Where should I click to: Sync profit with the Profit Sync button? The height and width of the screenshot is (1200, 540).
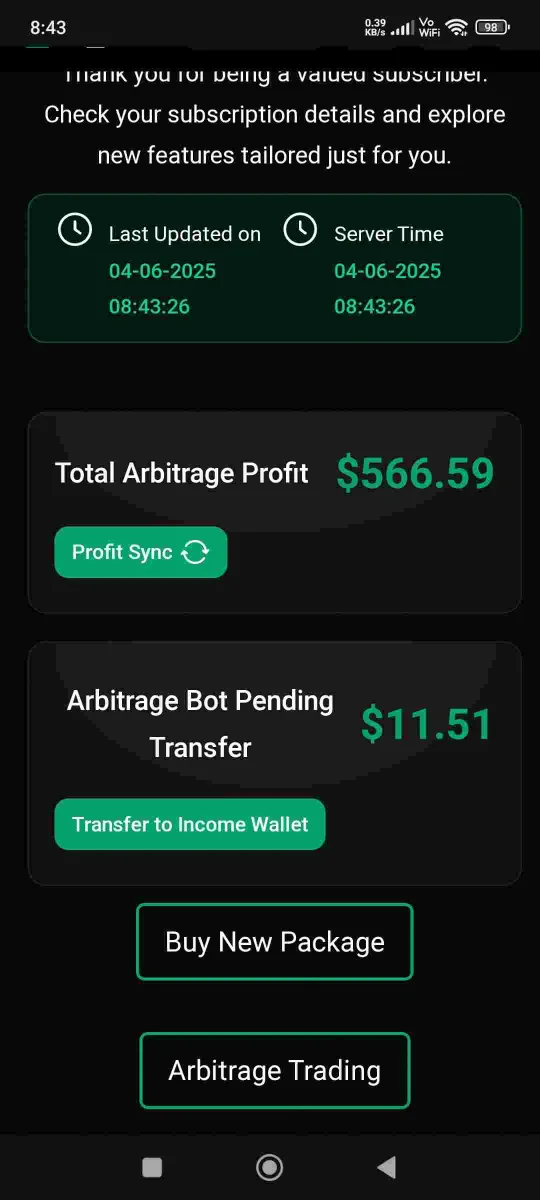(141, 552)
